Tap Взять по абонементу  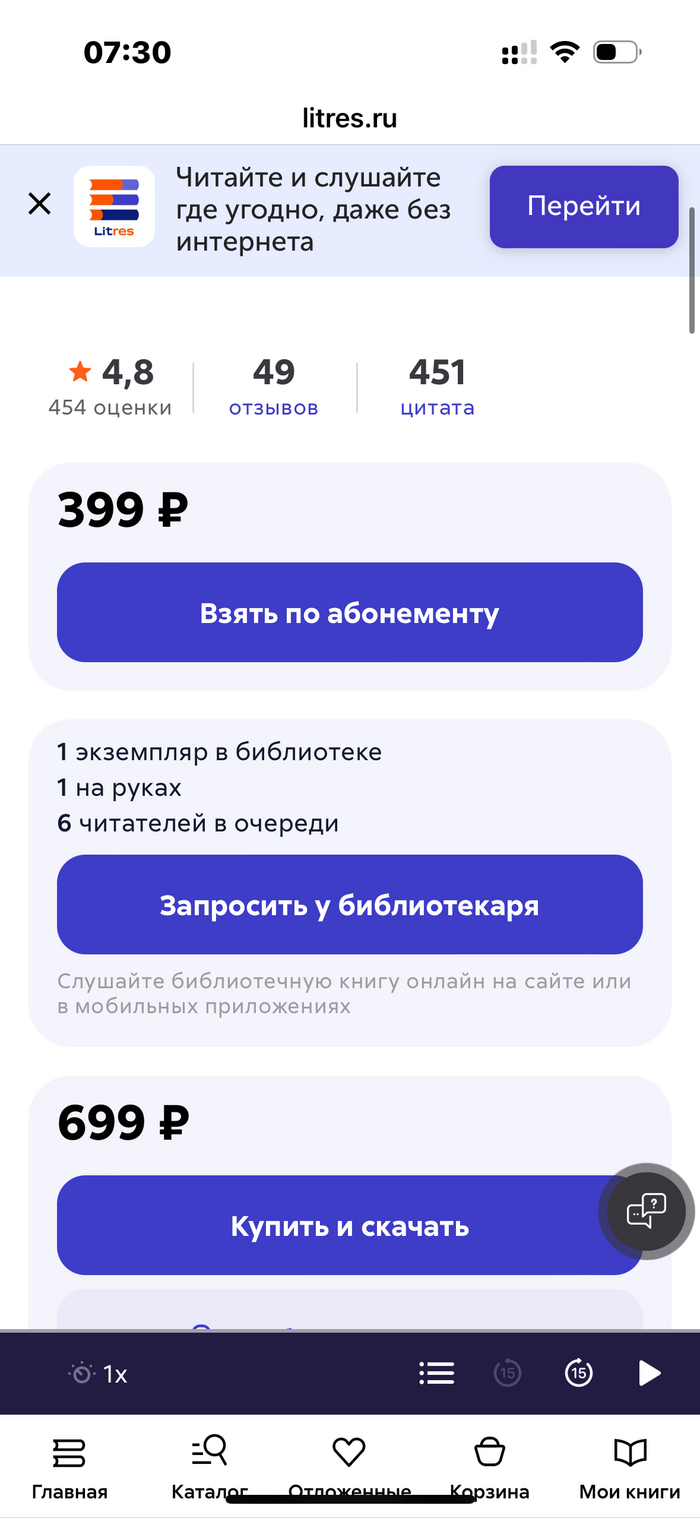pos(349,612)
